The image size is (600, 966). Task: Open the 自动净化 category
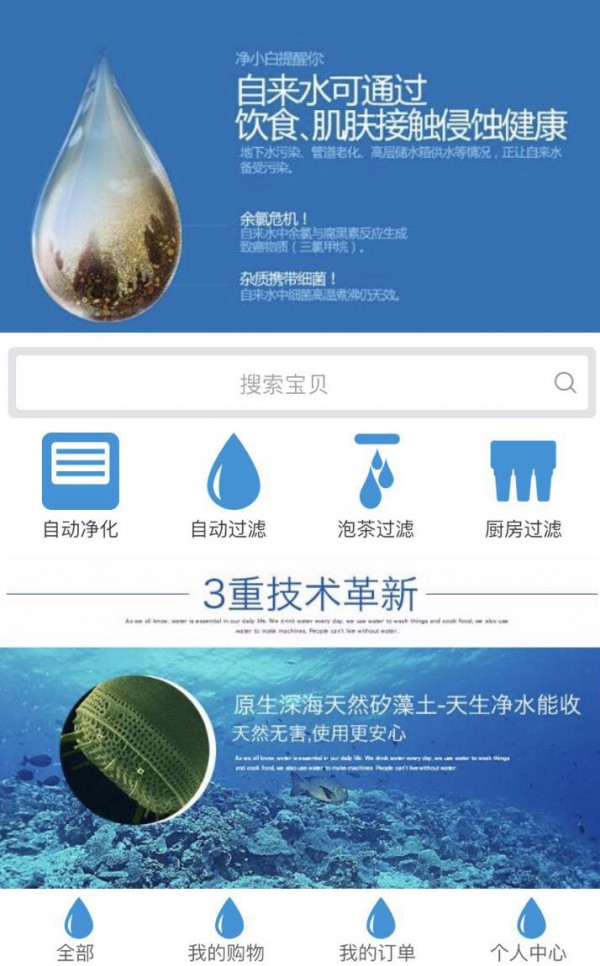pyautogui.click(x=80, y=487)
